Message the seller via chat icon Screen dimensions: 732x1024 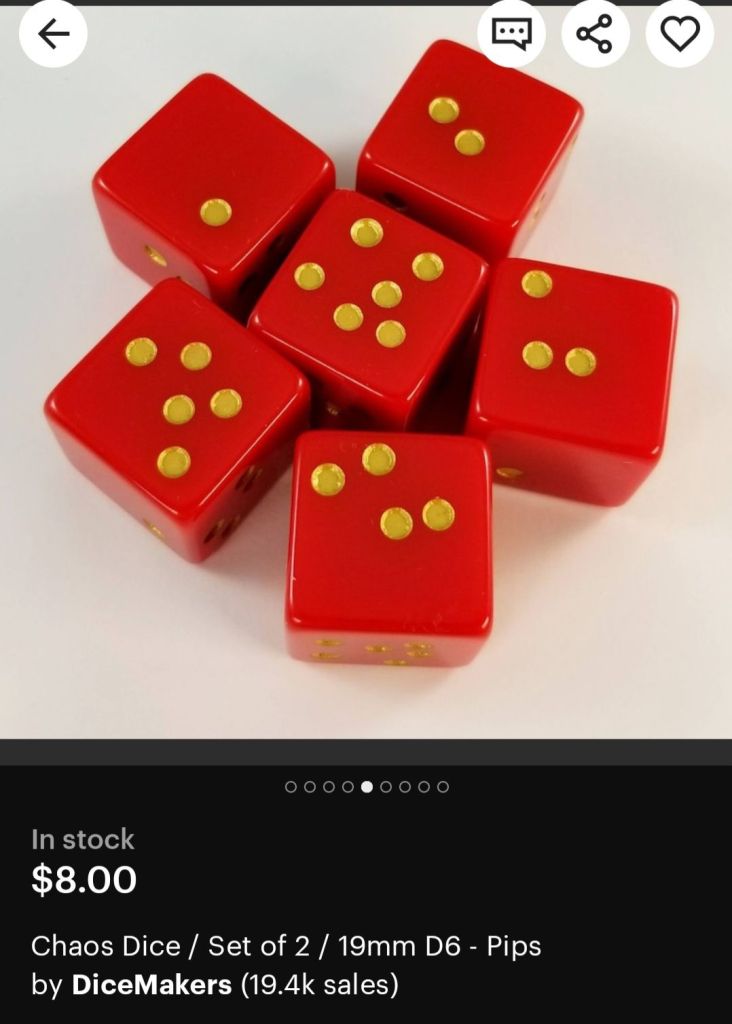coord(511,34)
